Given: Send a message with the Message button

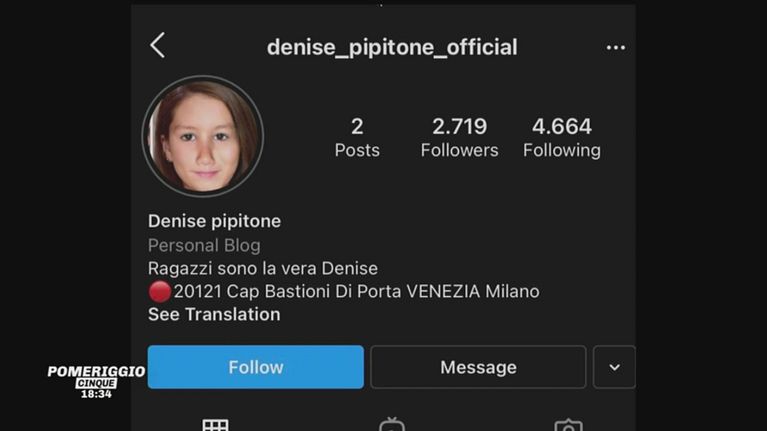Looking at the screenshot, I should [478, 367].
